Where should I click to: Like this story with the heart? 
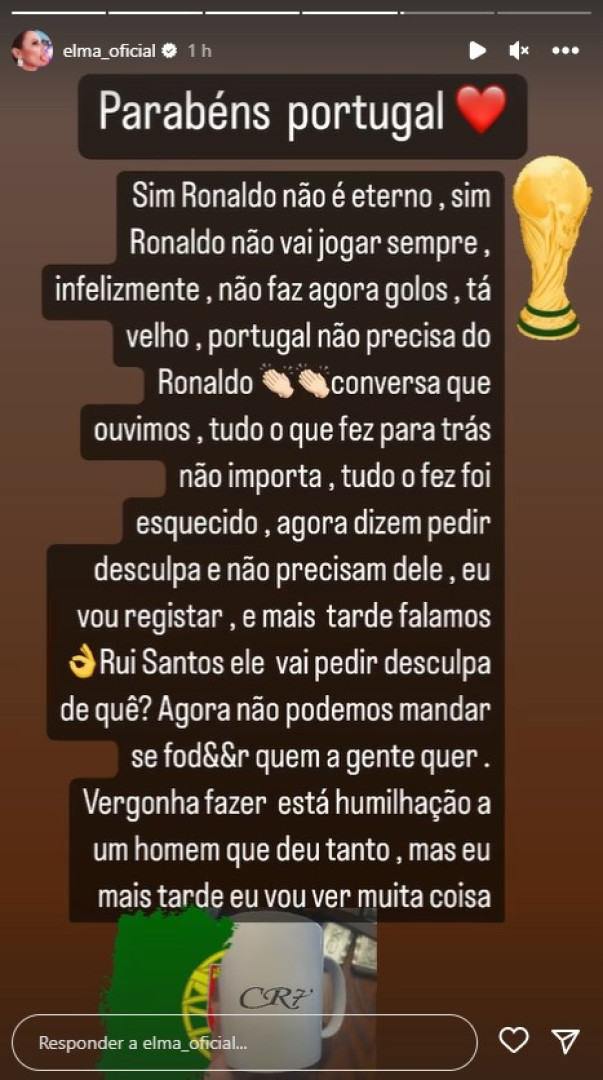click(514, 1041)
